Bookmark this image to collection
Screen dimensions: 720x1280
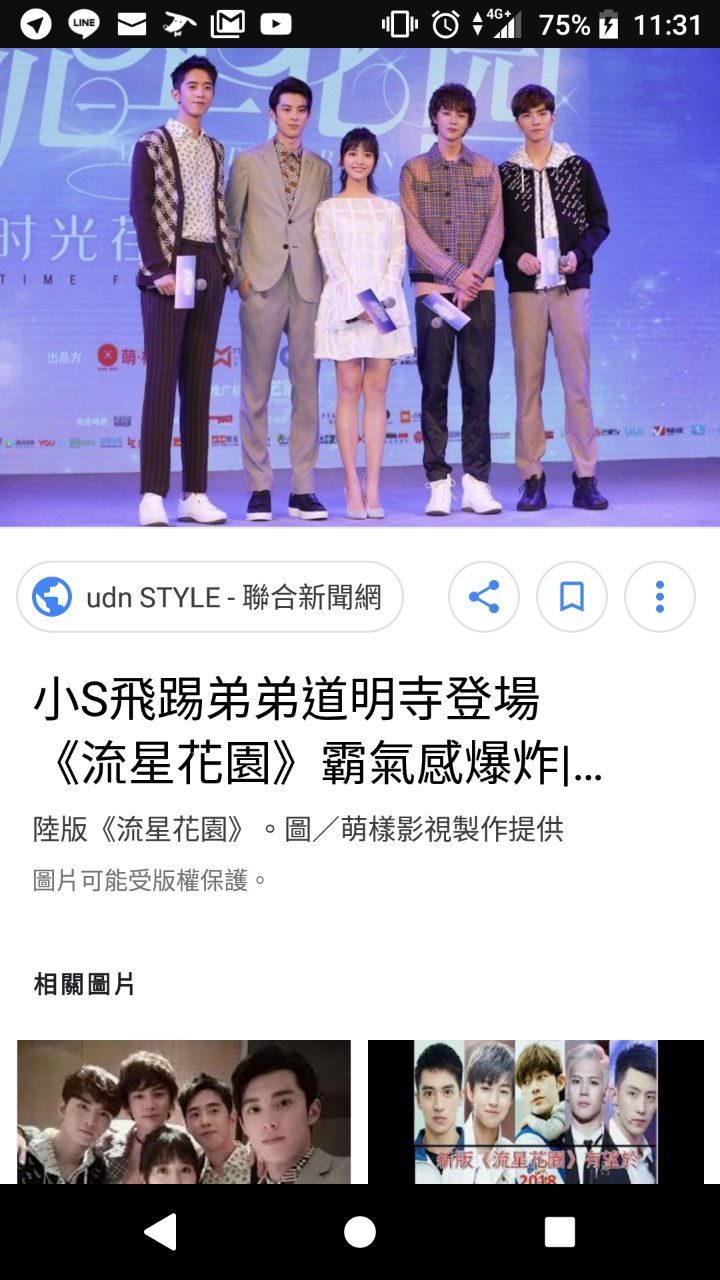572,597
